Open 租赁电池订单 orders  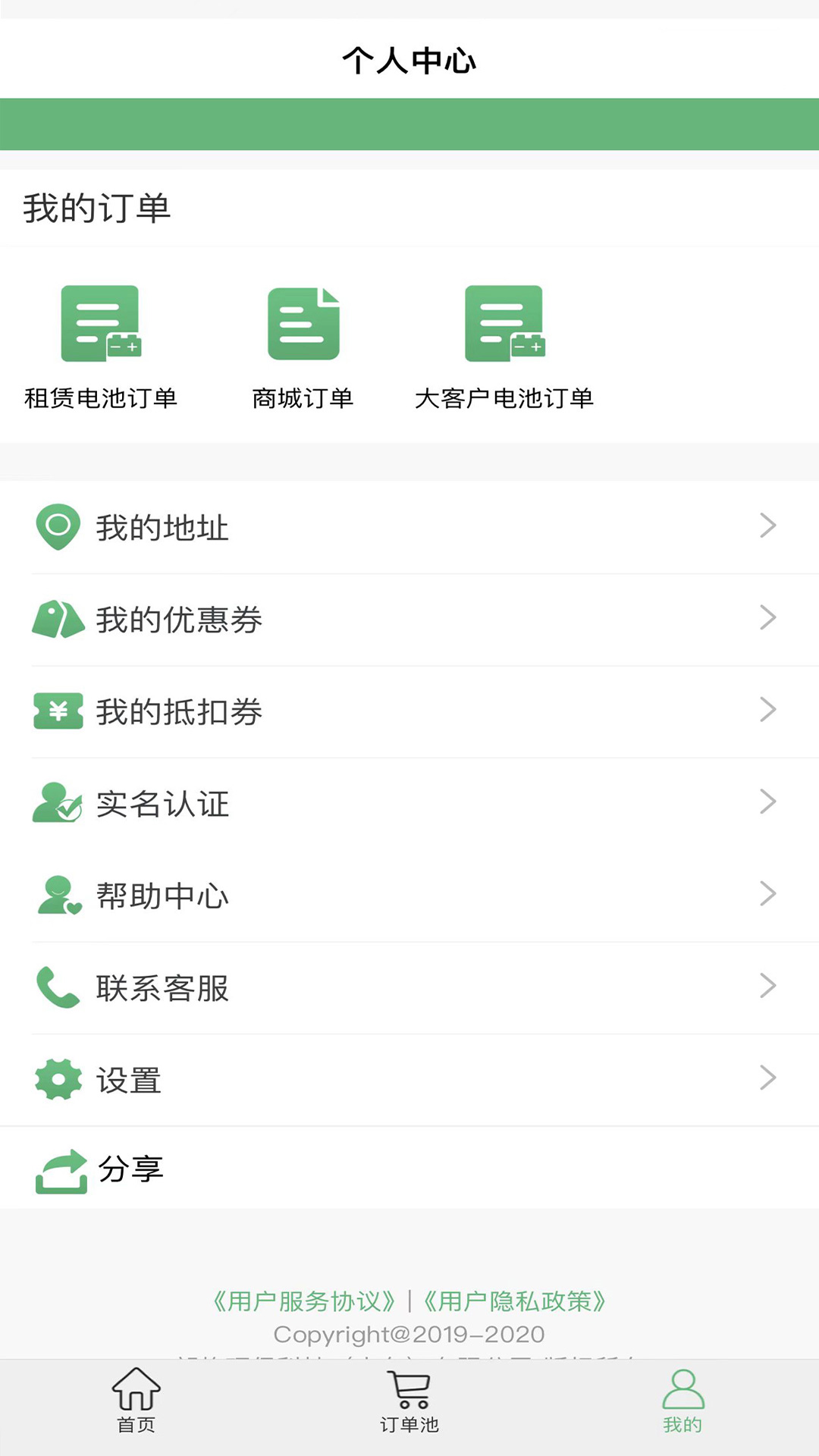point(101,347)
